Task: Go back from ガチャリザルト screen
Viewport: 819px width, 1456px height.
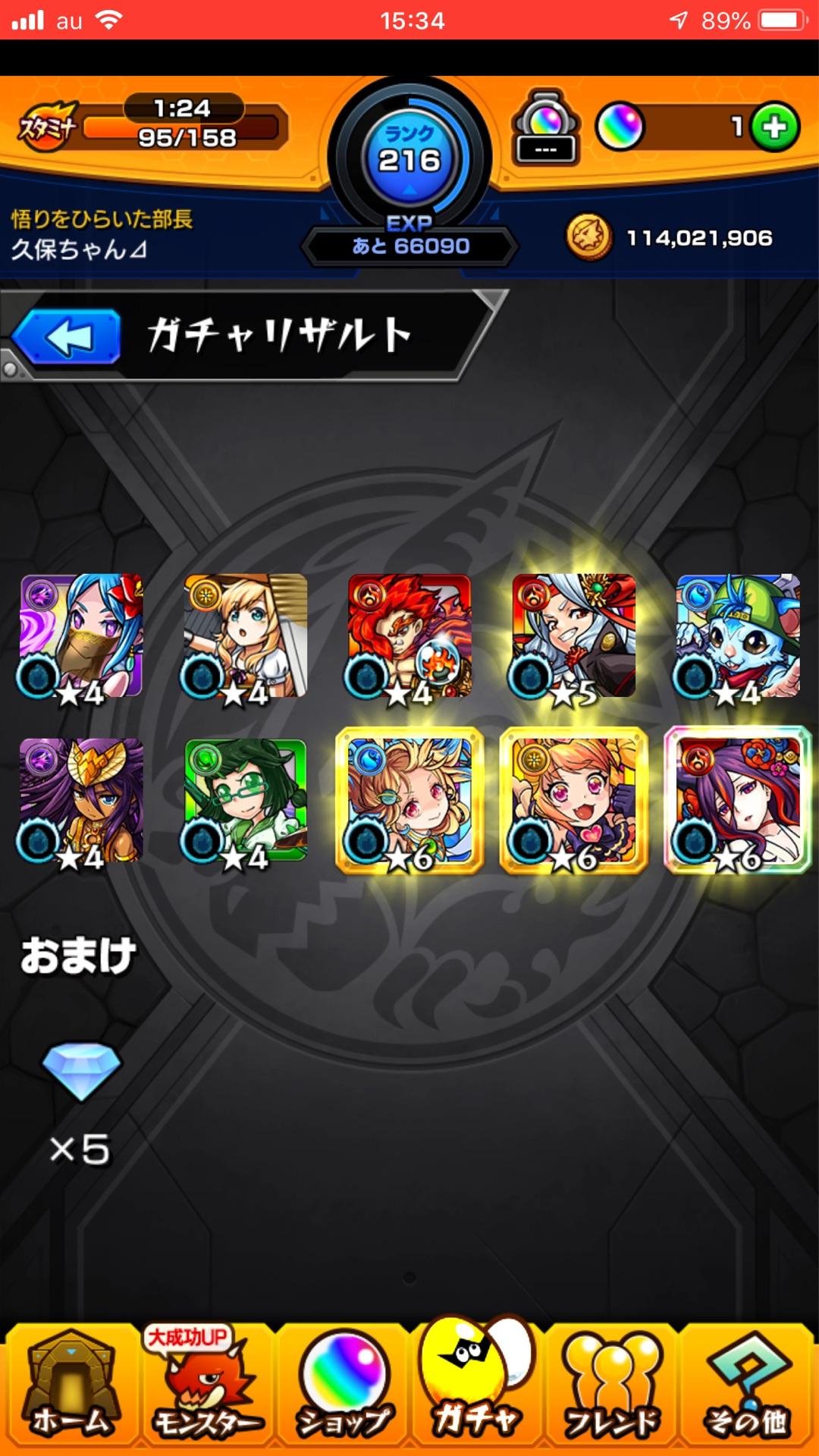Action: click(67, 337)
